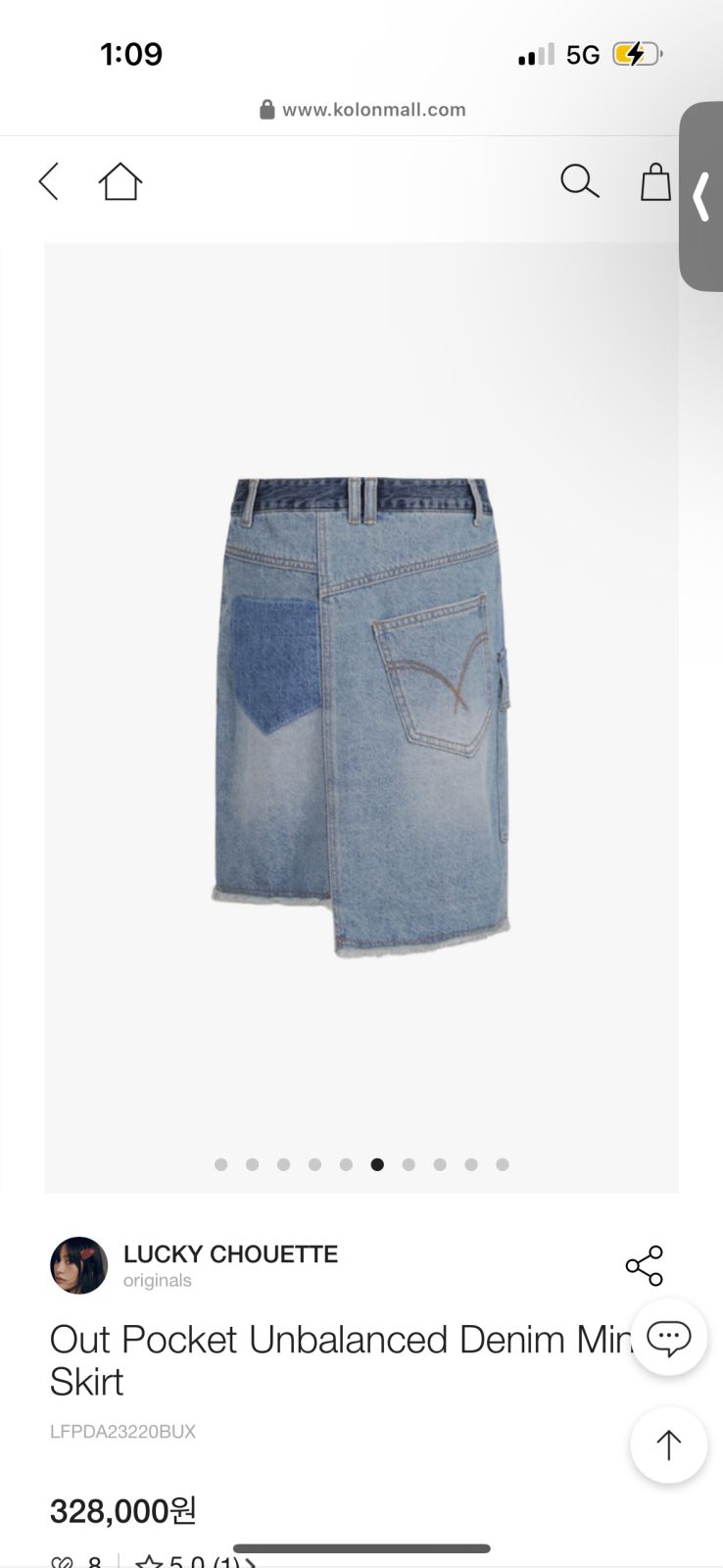
Task: Open LUCKY CHOUETTE brand page
Action: tap(230, 1254)
